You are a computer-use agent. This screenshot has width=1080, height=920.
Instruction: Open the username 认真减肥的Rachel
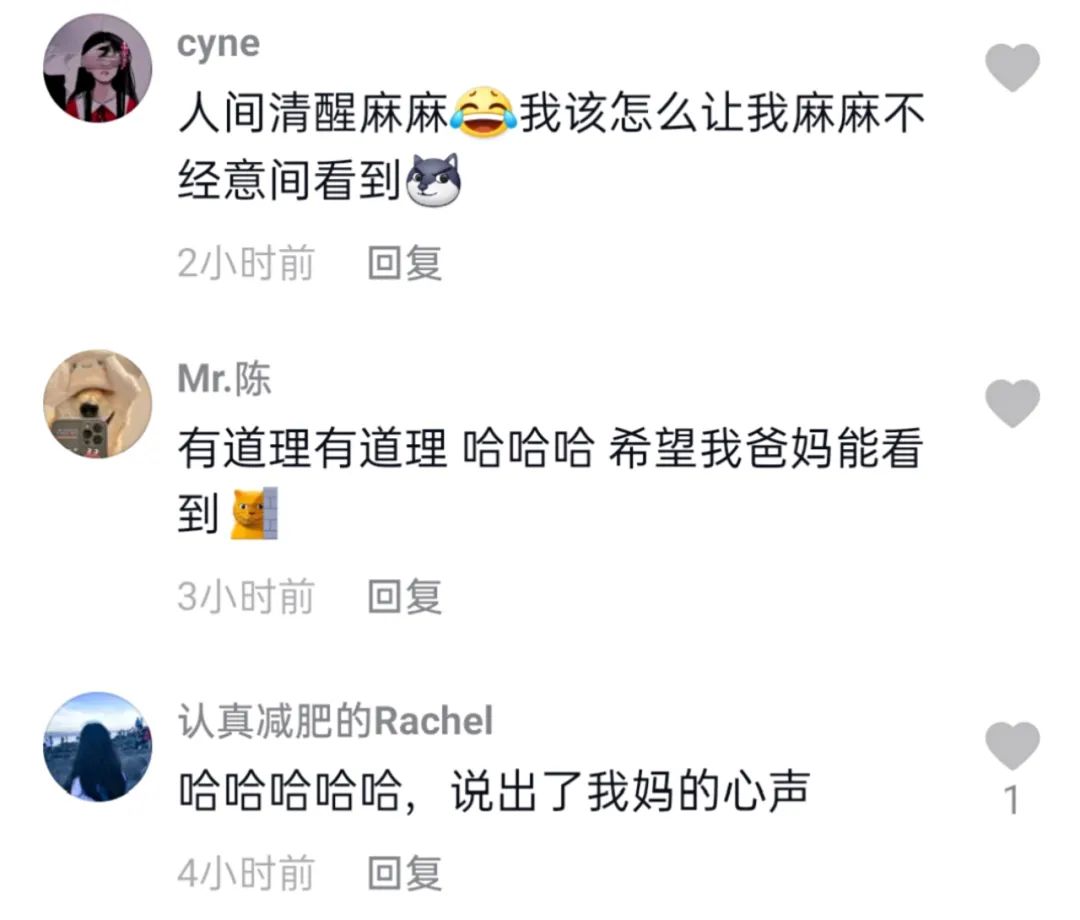click(336, 720)
